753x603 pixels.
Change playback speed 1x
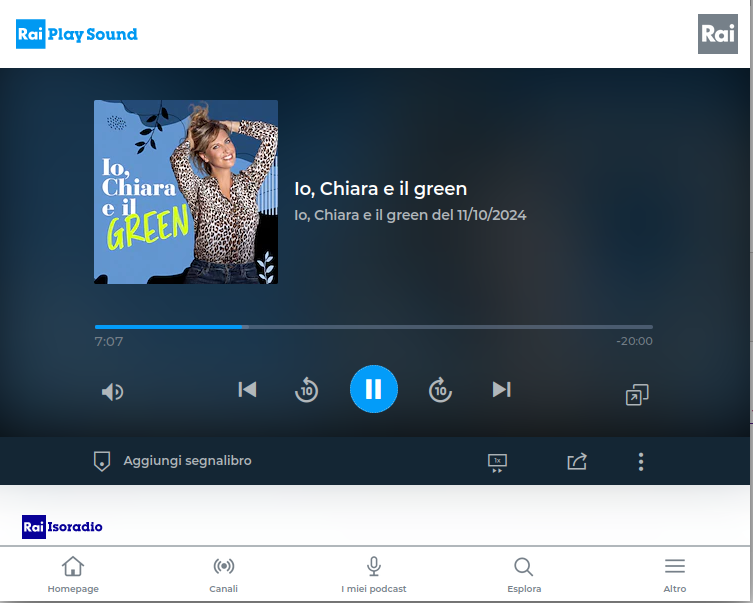coord(497,462)
